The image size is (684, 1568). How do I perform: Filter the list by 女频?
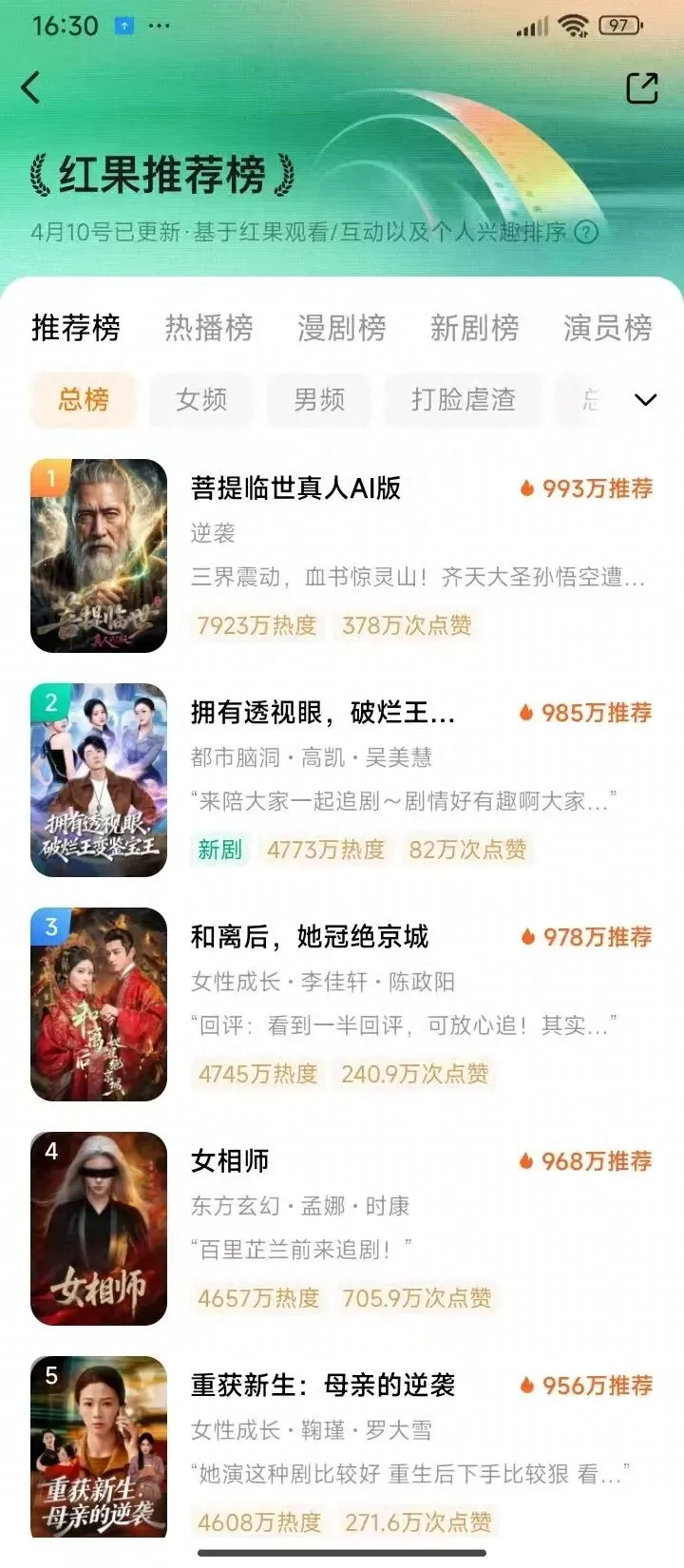point(201,399)
